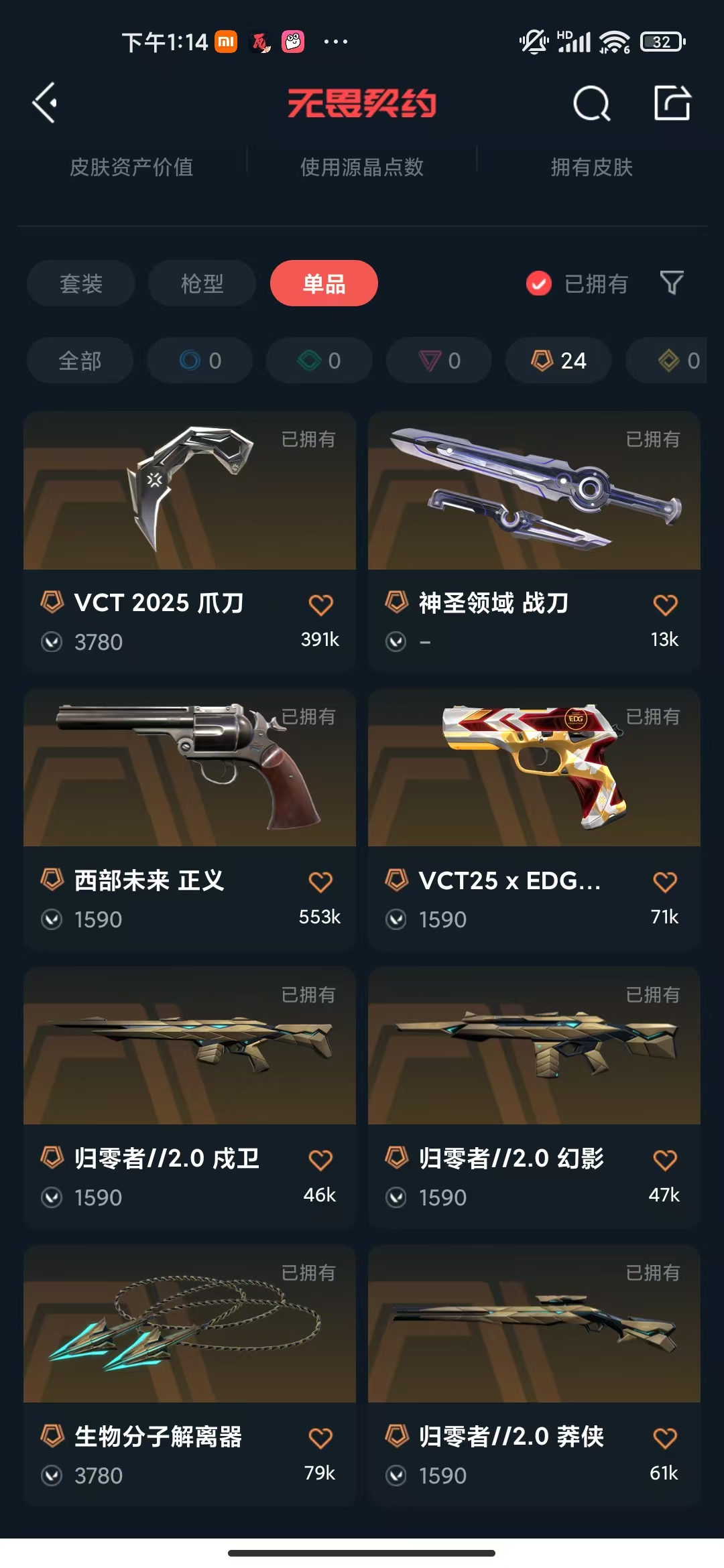Image resolution: width=724 pixels, height=1568 pixels.
Task: Toggle the 已拥有 checkbox
Action: [x=538, y=283]
